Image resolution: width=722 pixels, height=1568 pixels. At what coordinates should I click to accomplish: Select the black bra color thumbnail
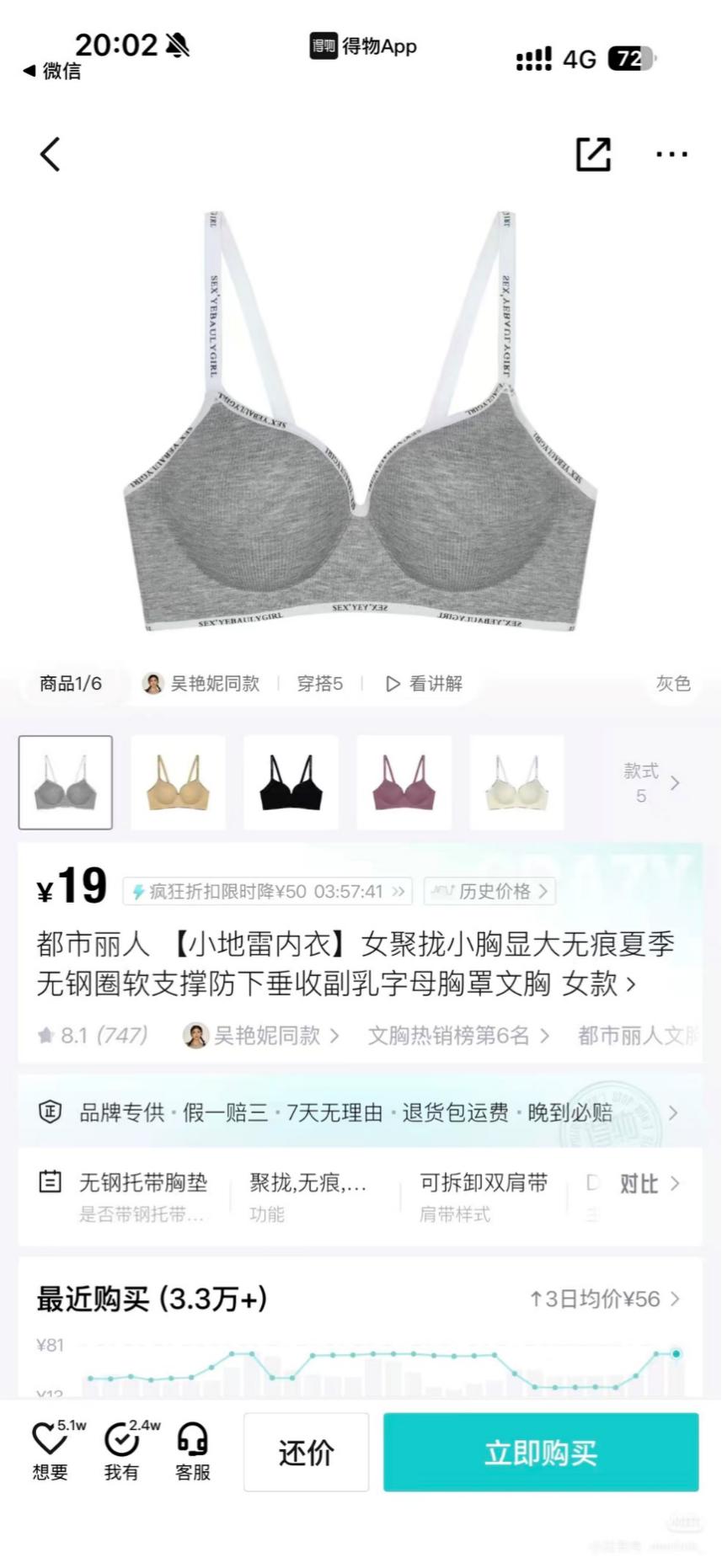tap(291, 782)
